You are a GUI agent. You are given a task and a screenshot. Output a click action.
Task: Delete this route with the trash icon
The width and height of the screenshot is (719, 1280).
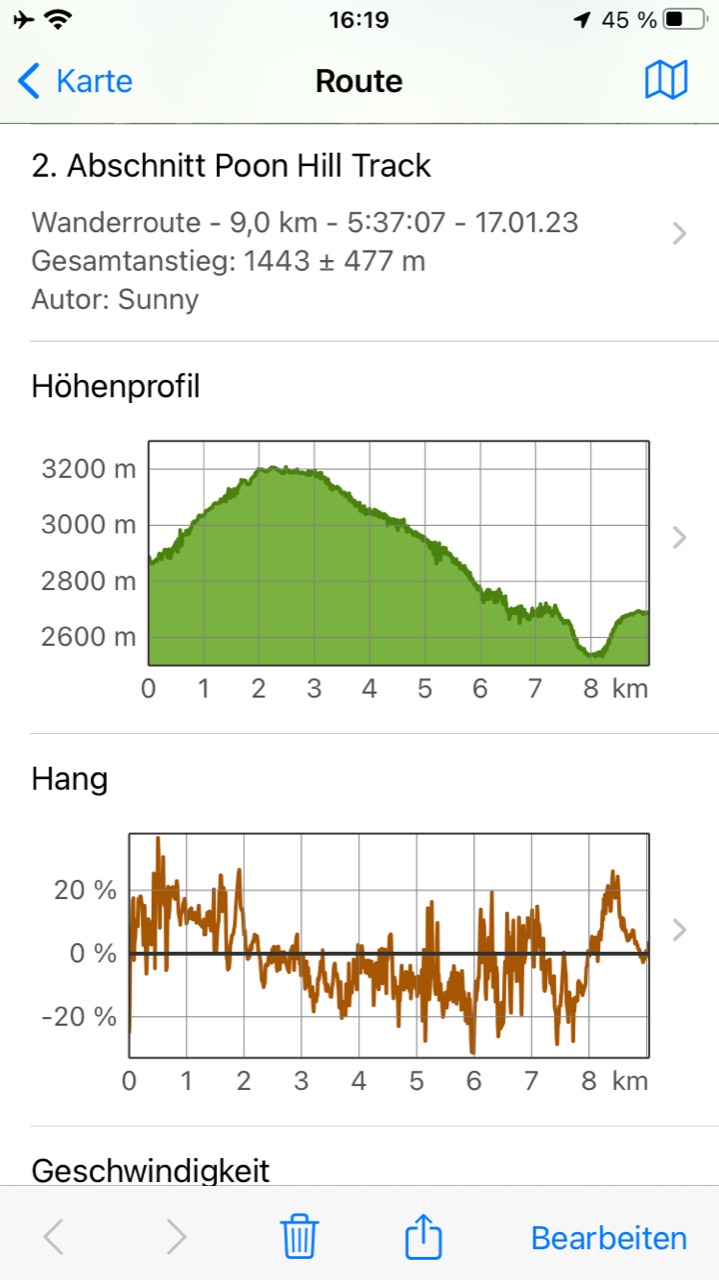point(299,1238)
